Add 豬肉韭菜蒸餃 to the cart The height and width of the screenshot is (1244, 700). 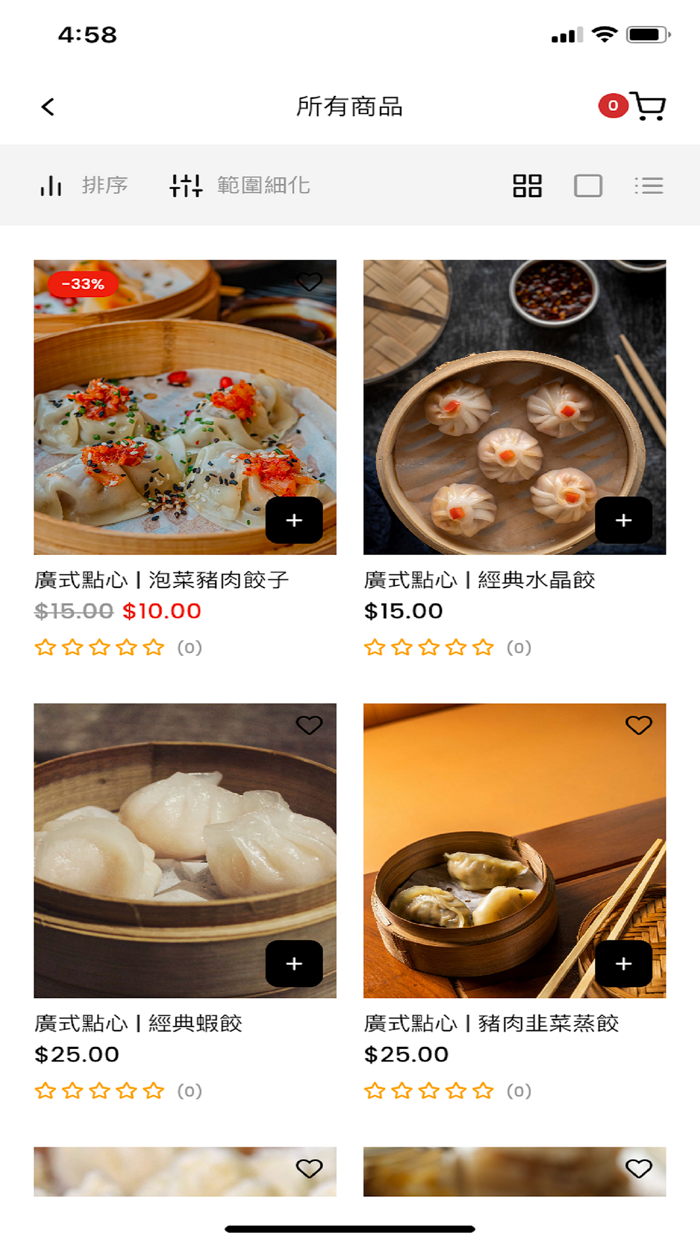623,964
